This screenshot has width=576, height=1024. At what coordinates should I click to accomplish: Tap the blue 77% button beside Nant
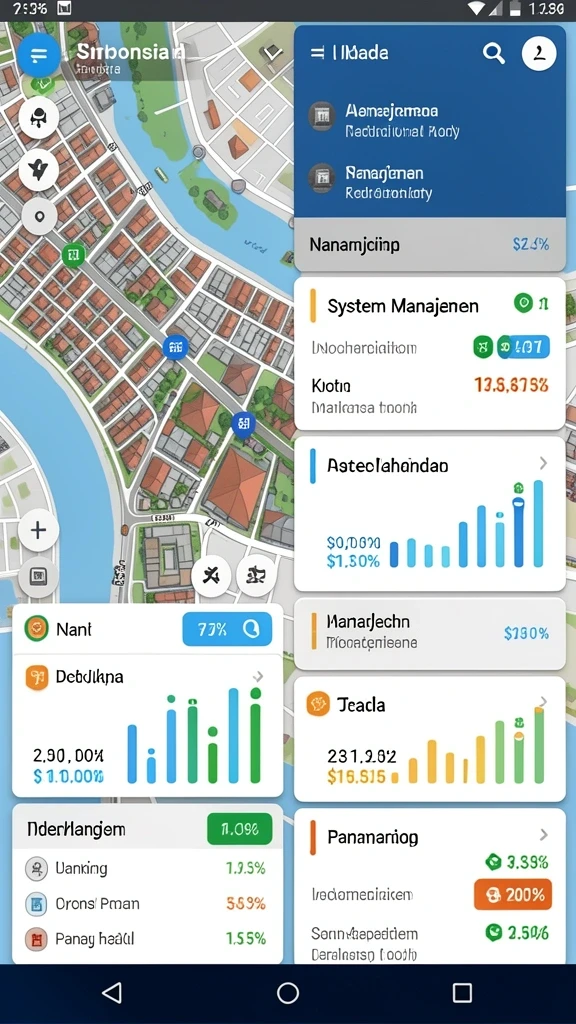click(x=227, y=629)
